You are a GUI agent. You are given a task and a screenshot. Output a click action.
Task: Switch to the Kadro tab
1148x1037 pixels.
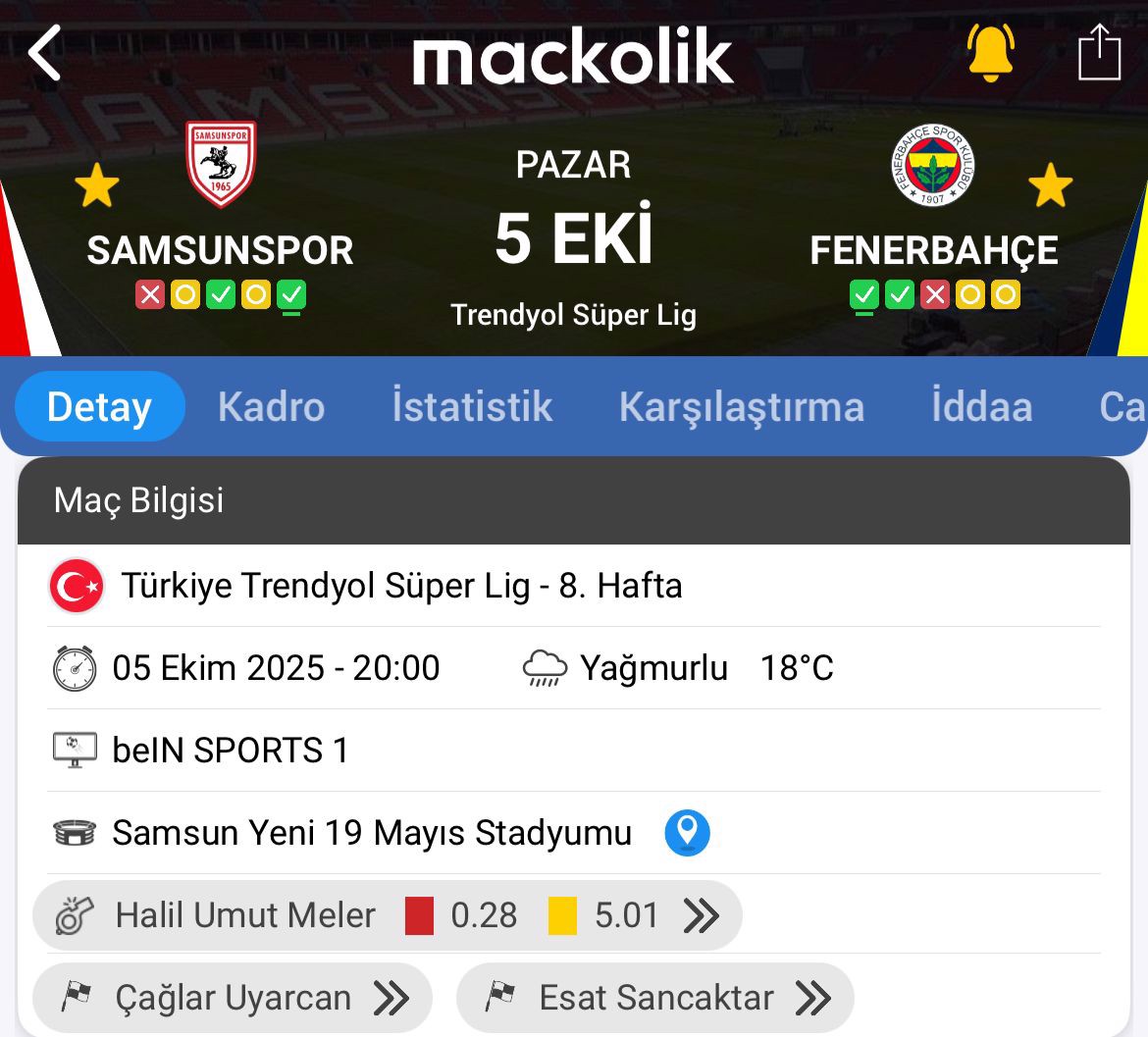tap(271, 407)
